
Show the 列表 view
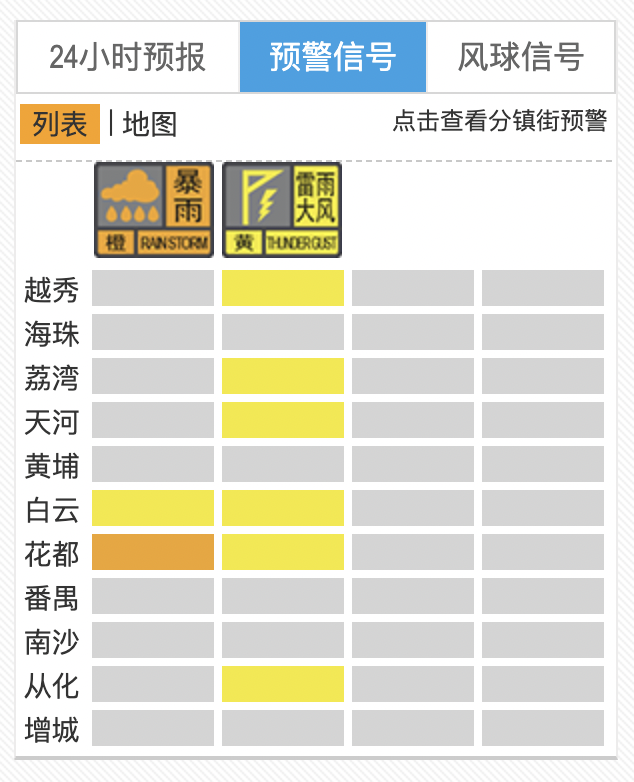[60, 124]
